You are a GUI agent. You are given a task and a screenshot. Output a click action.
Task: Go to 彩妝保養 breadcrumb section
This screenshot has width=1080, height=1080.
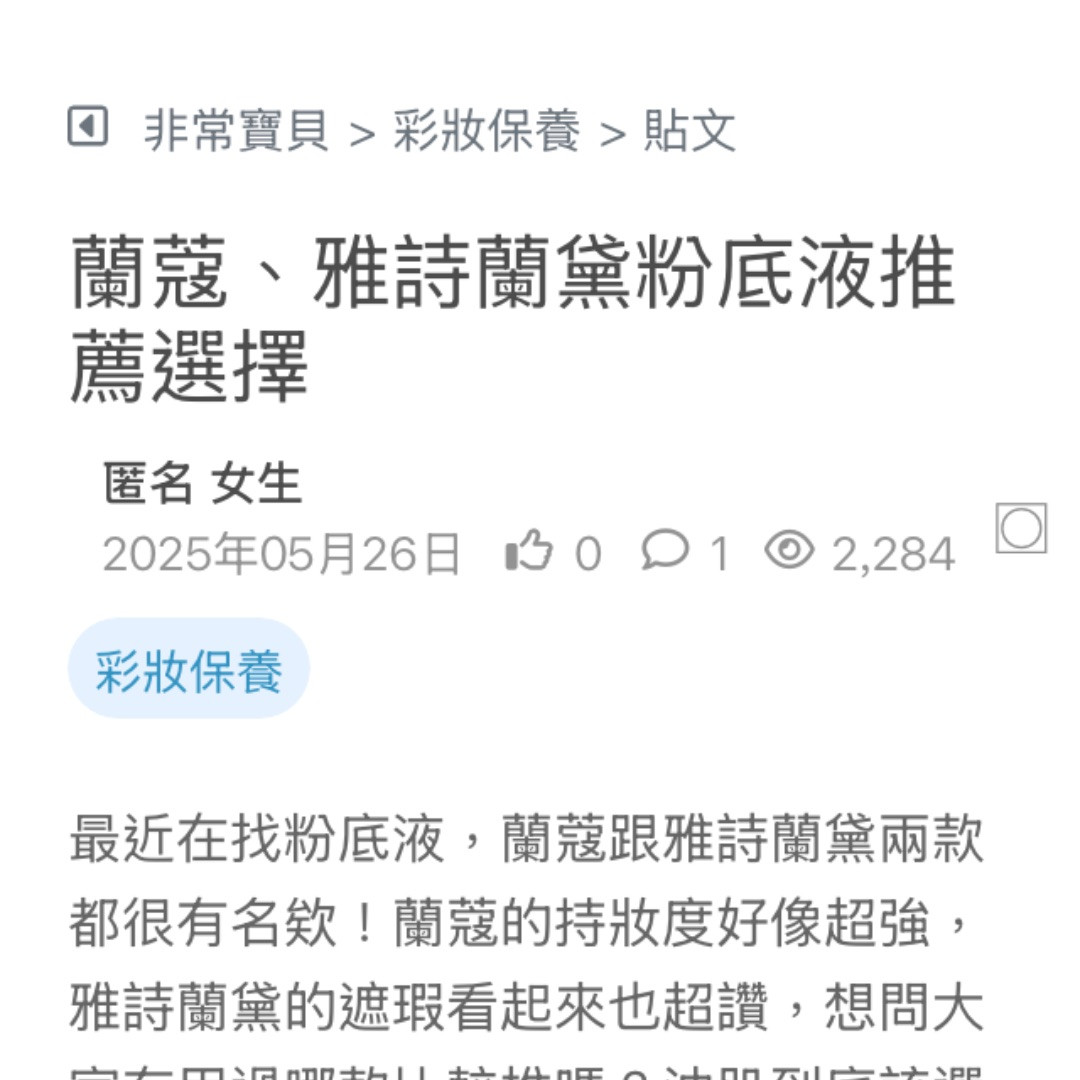point(486,131)
